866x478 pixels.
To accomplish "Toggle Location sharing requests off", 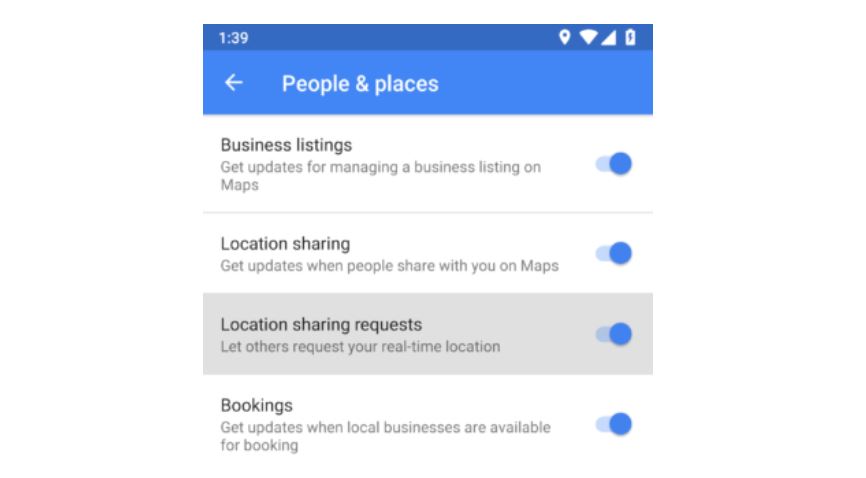I will pyautogui.click(x=614, y=334).
